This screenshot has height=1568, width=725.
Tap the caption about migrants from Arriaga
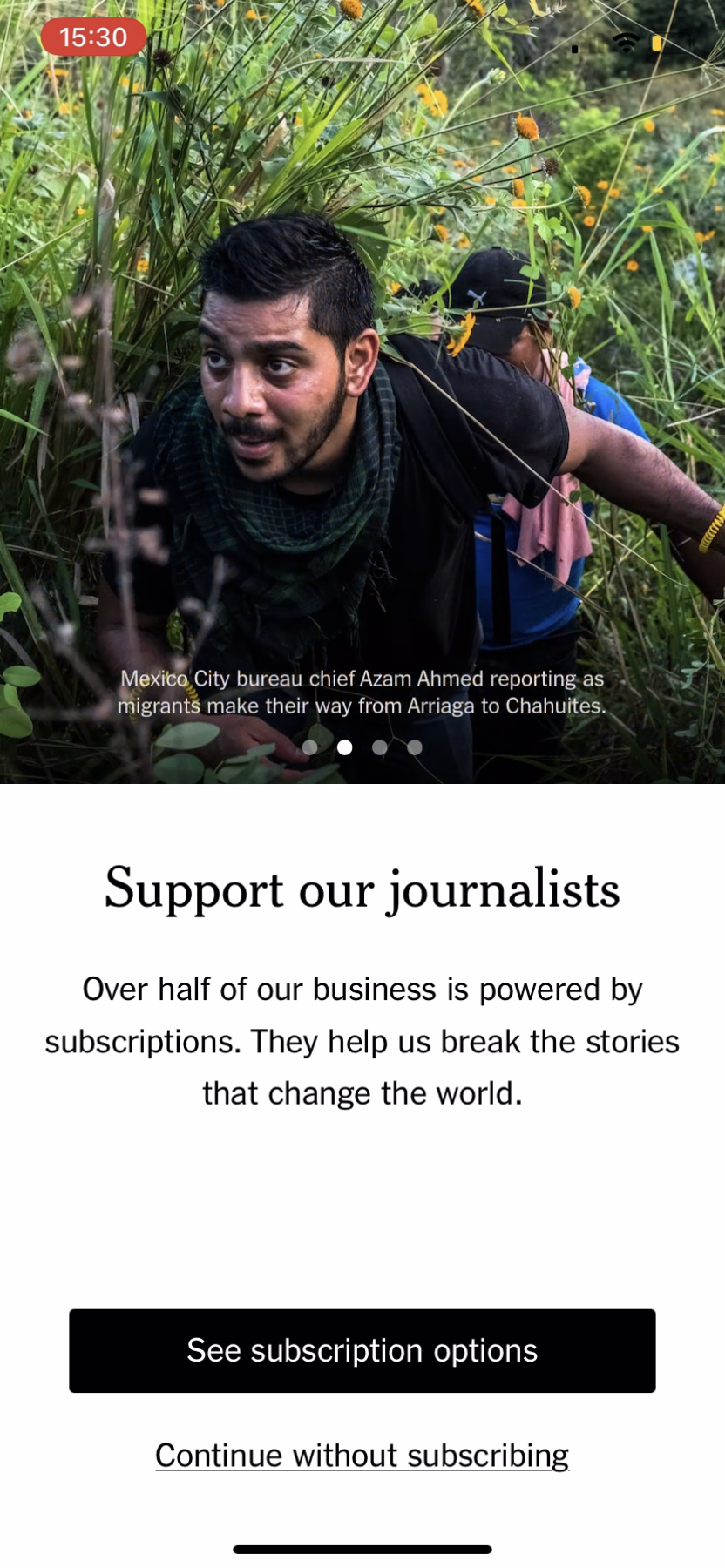362,693
